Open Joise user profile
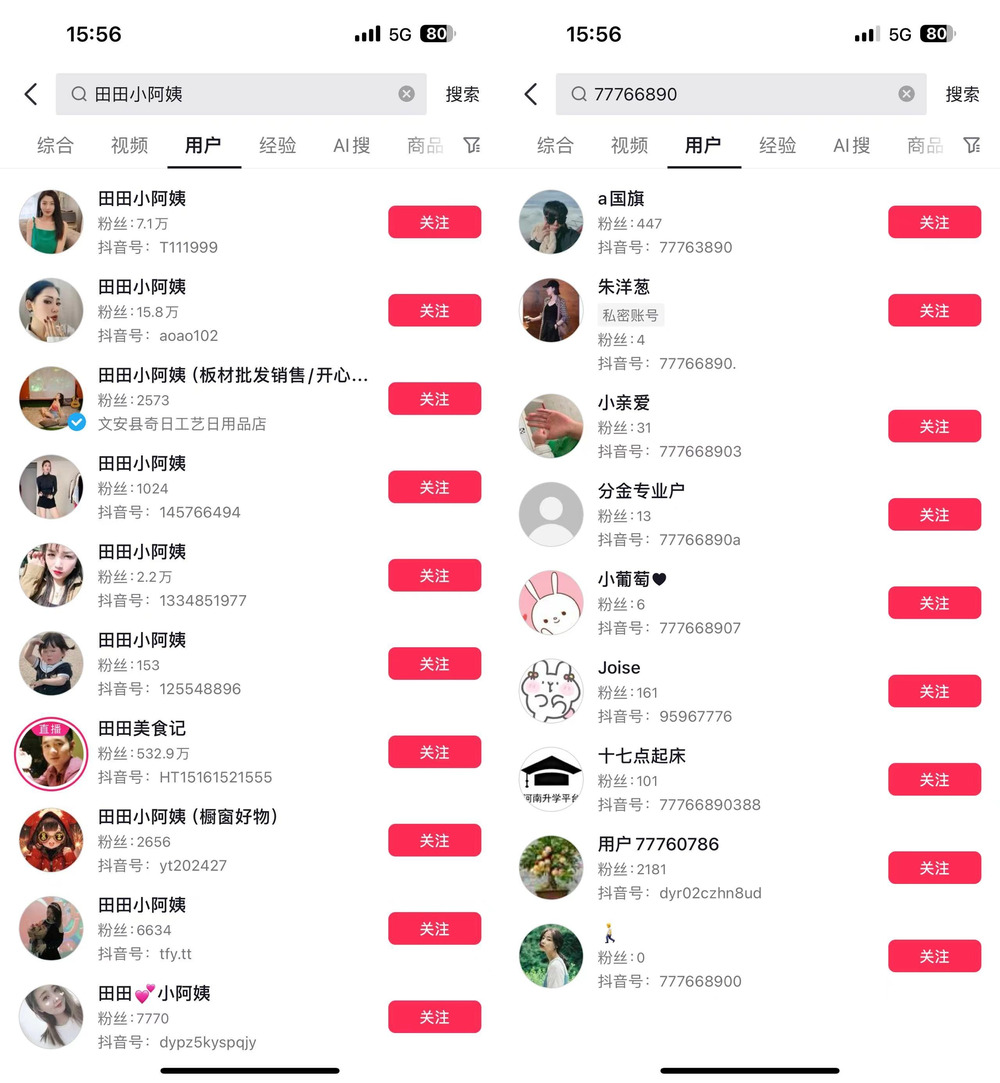1000x1083 pixels. click(x=619, y=668)
